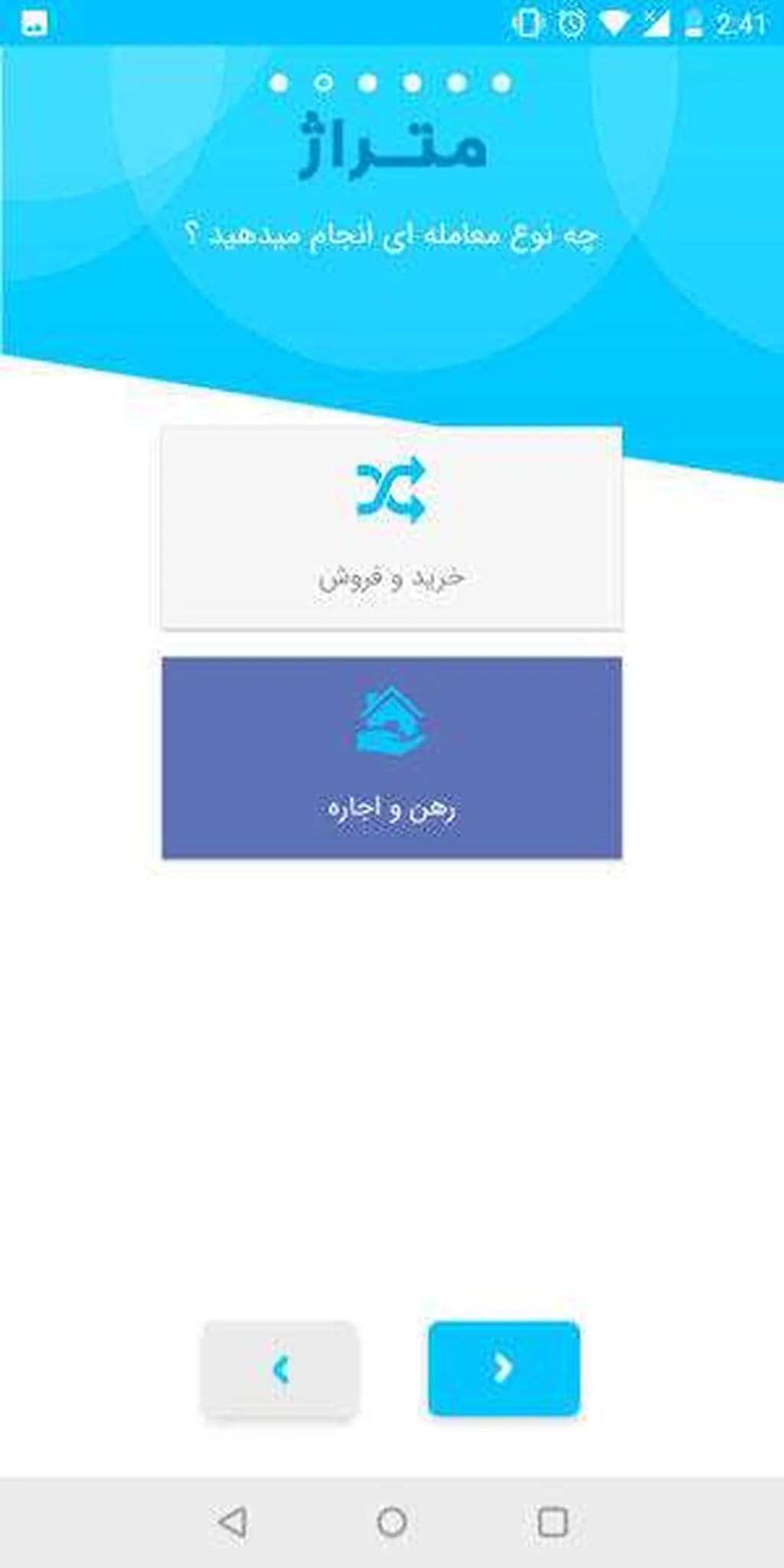784x1568 pixels.
Task: Go to the home screen
Action: 392,1522
